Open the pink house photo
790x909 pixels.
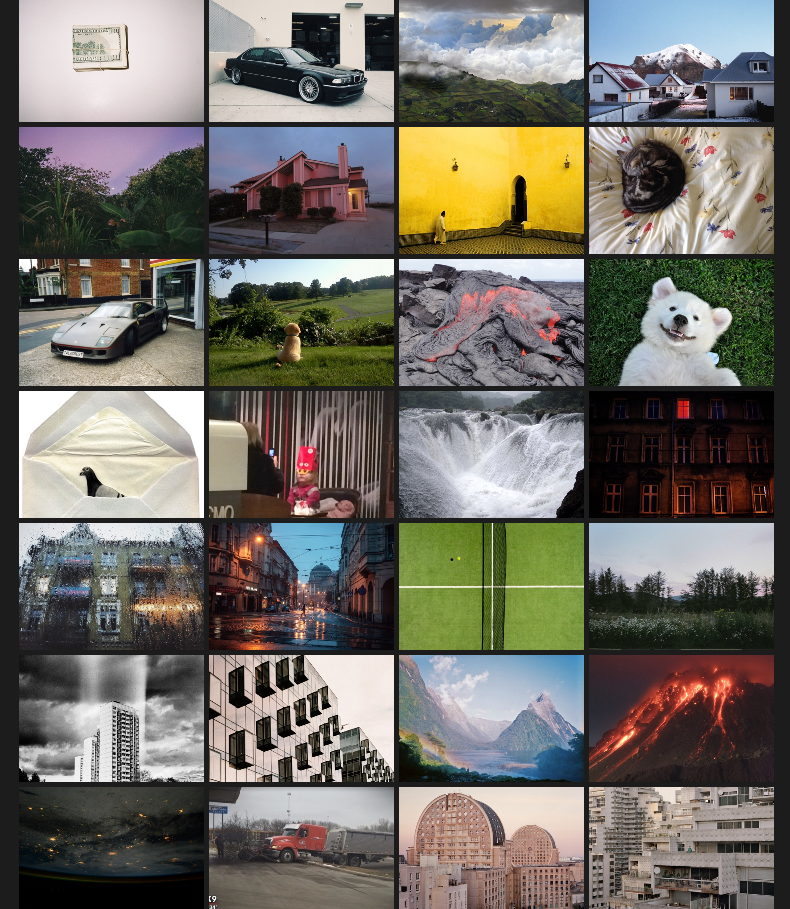pos(301,190)
